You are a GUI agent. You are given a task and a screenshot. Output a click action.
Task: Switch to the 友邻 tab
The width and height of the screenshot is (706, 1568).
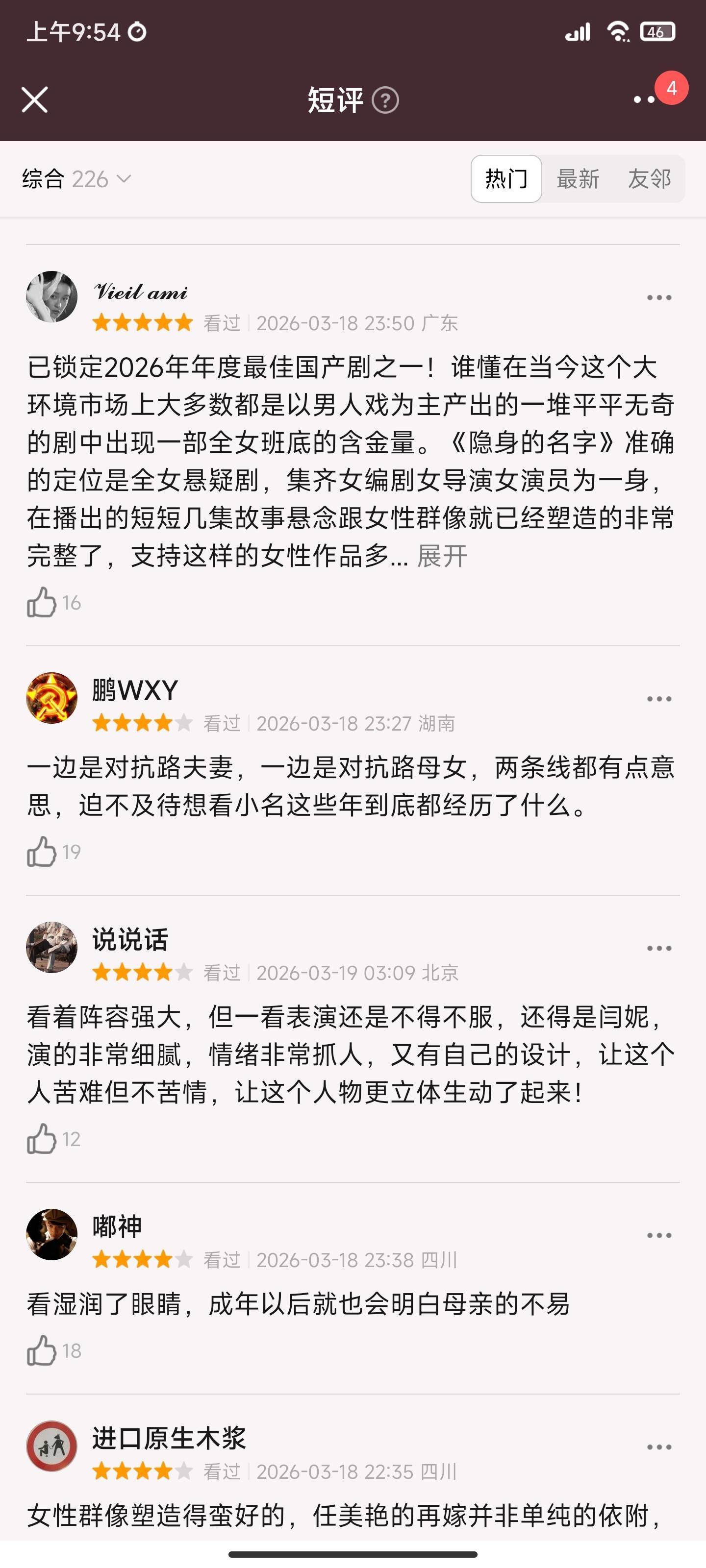[649, 179]
